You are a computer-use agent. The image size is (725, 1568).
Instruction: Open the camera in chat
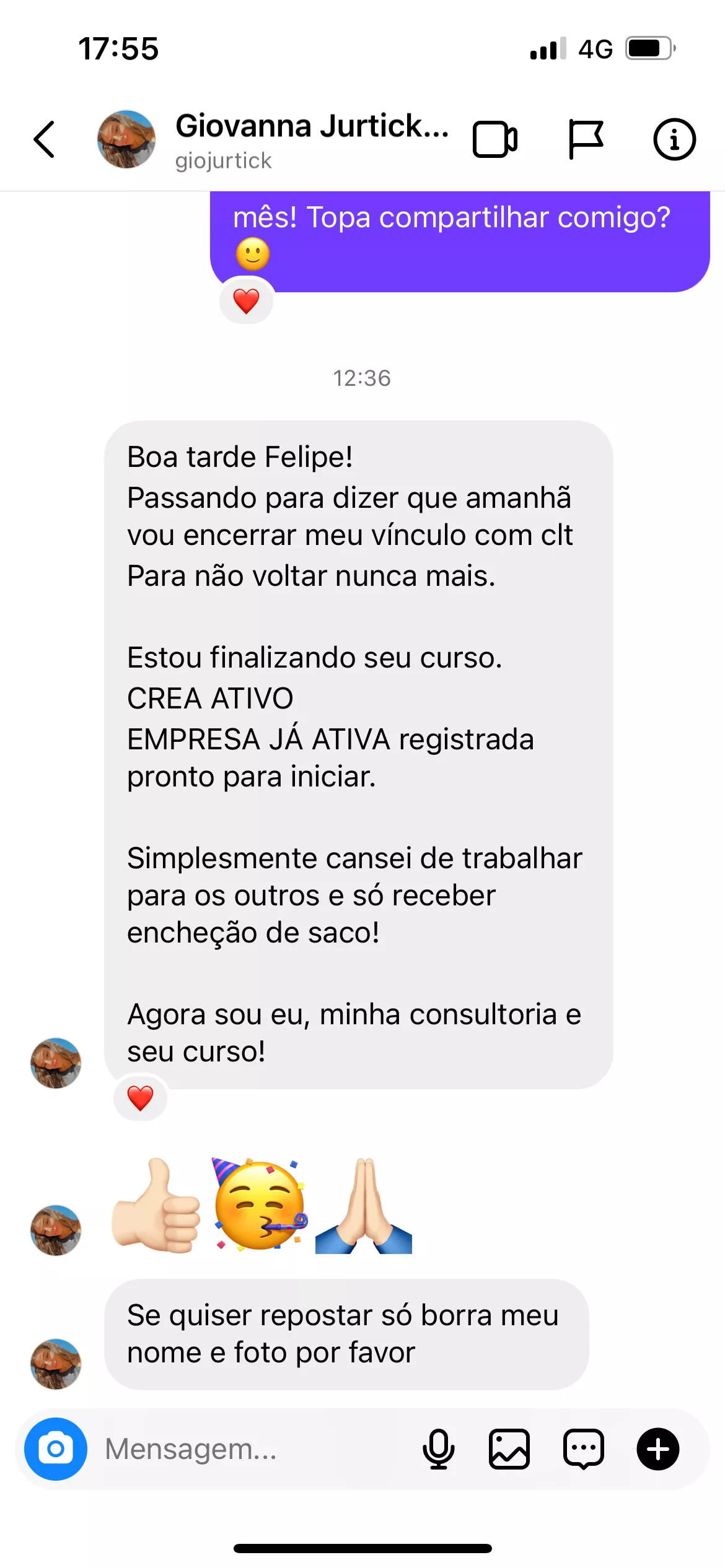(x=56, y=1449)
